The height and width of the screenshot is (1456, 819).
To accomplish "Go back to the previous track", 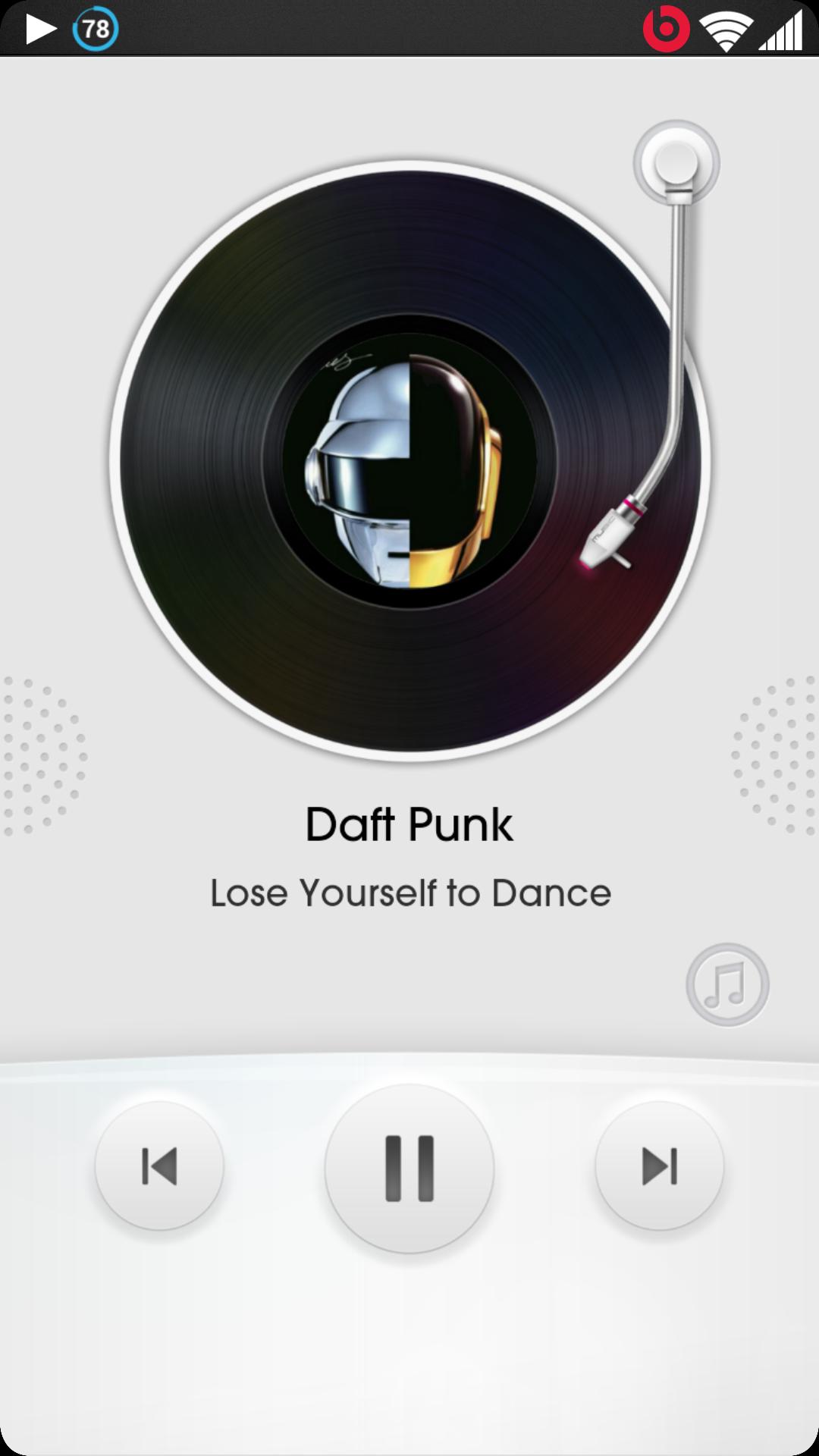I will [x=159, y=1166].
